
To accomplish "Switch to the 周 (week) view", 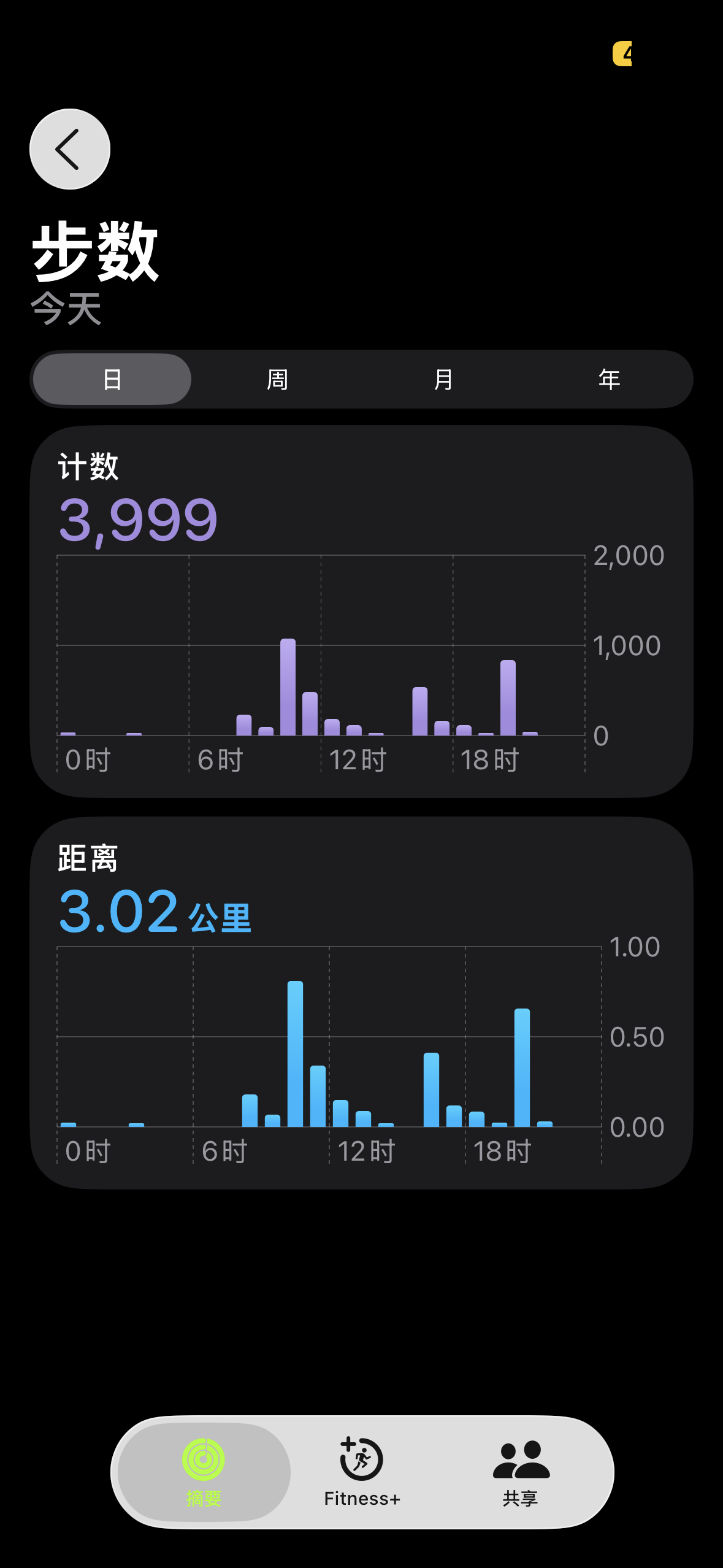I will tap(277, 379).
